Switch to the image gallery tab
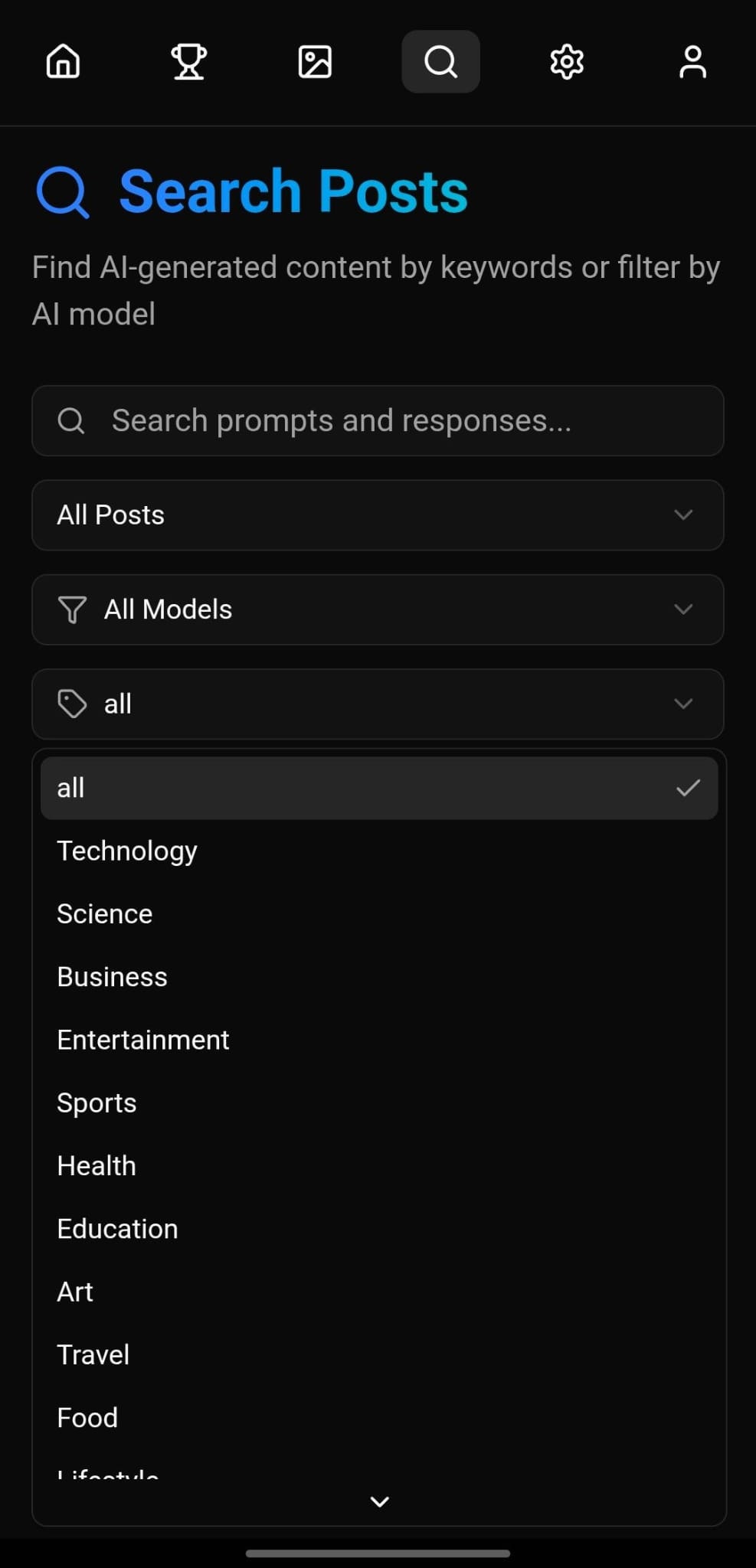756x1568 pixels. pos(315,61)
